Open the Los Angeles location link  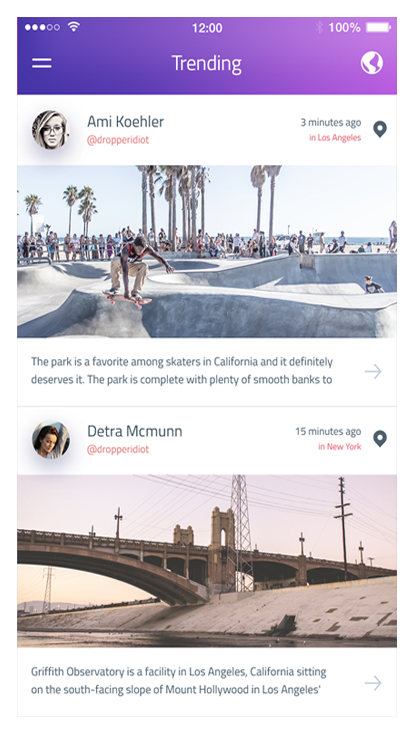point(335,138)
